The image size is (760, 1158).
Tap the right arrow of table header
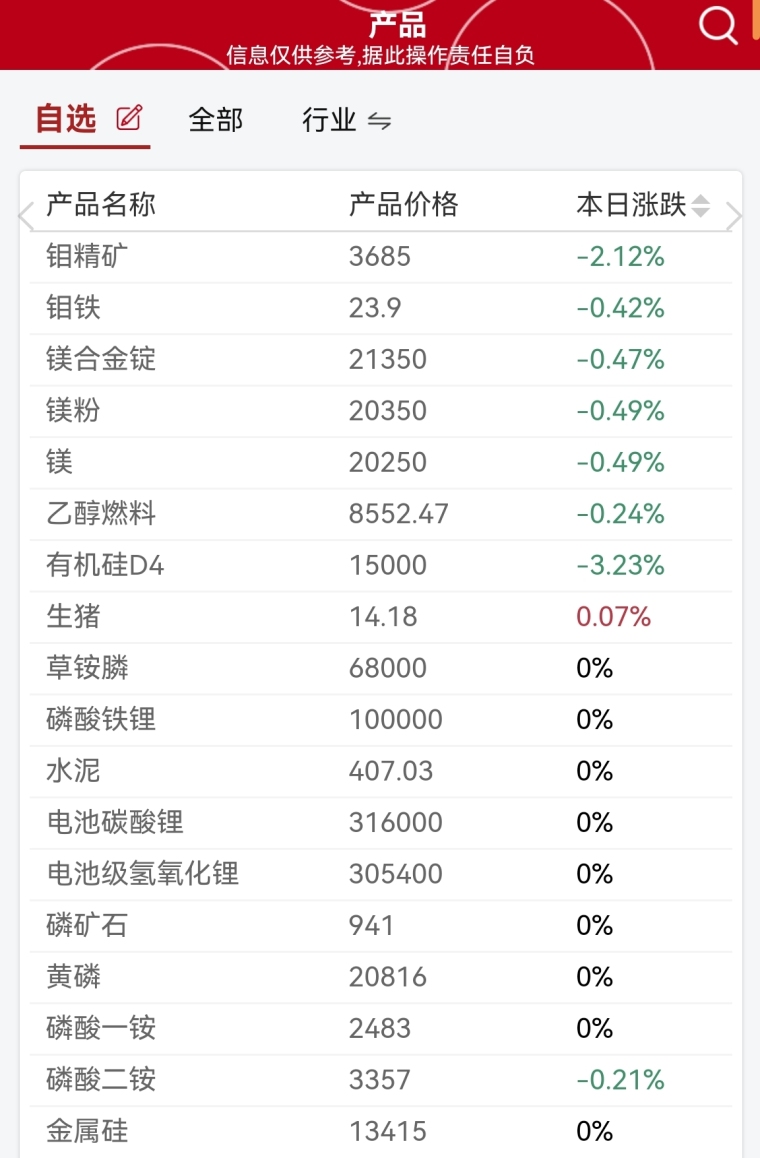pyautogui.click(x=735, y=215)
